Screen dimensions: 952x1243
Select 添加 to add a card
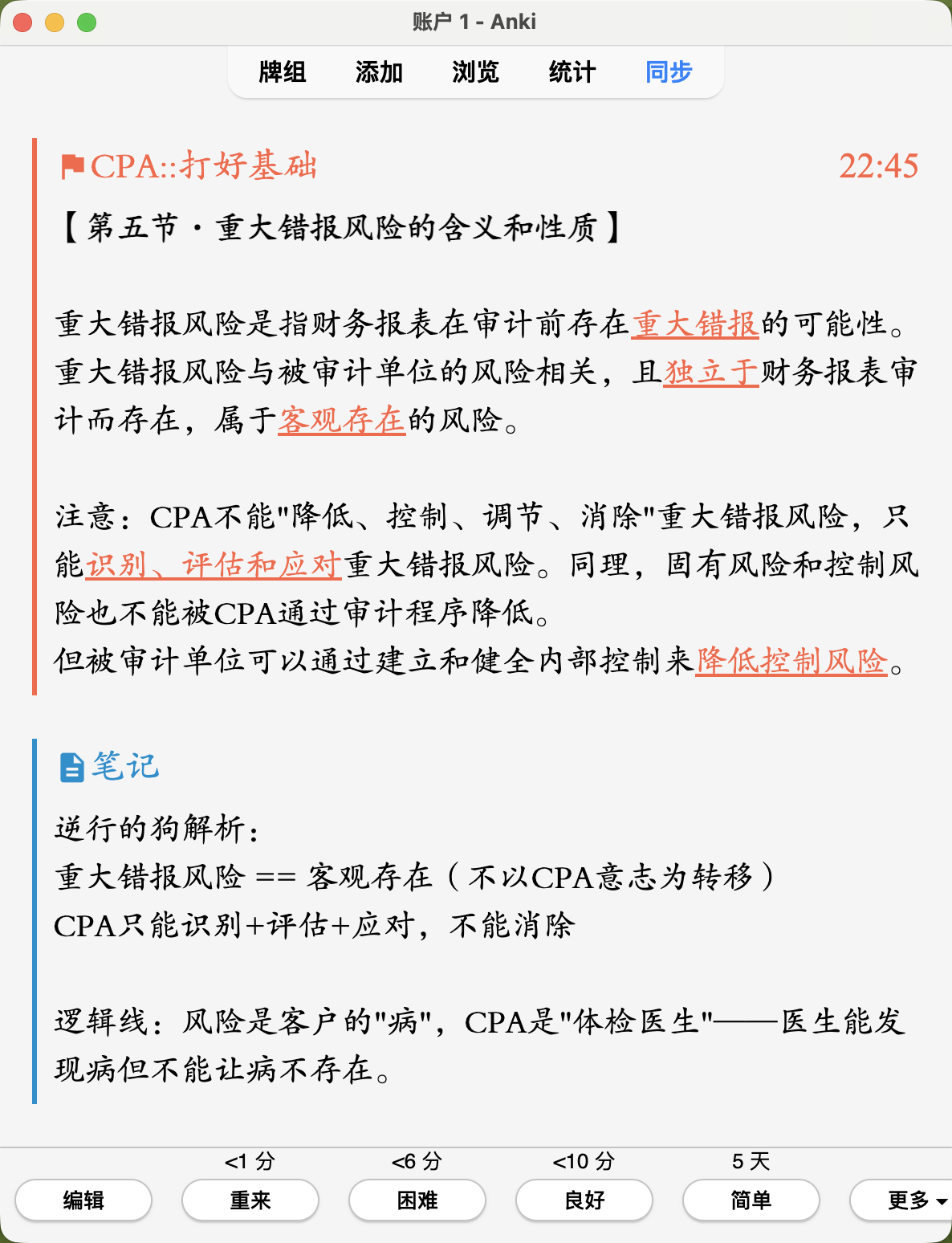tap(379, 72)
